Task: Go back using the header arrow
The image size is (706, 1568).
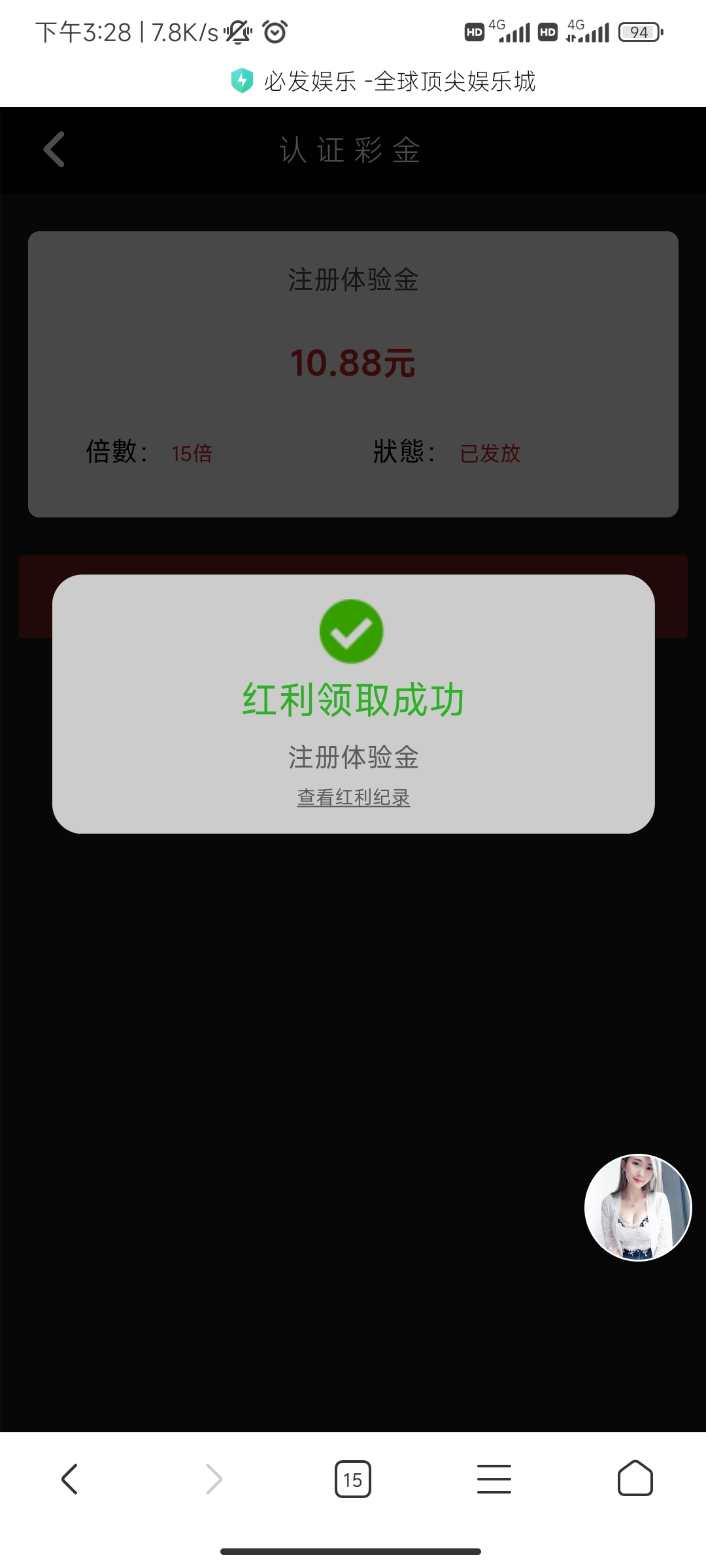Action: [x=54, y=150]
